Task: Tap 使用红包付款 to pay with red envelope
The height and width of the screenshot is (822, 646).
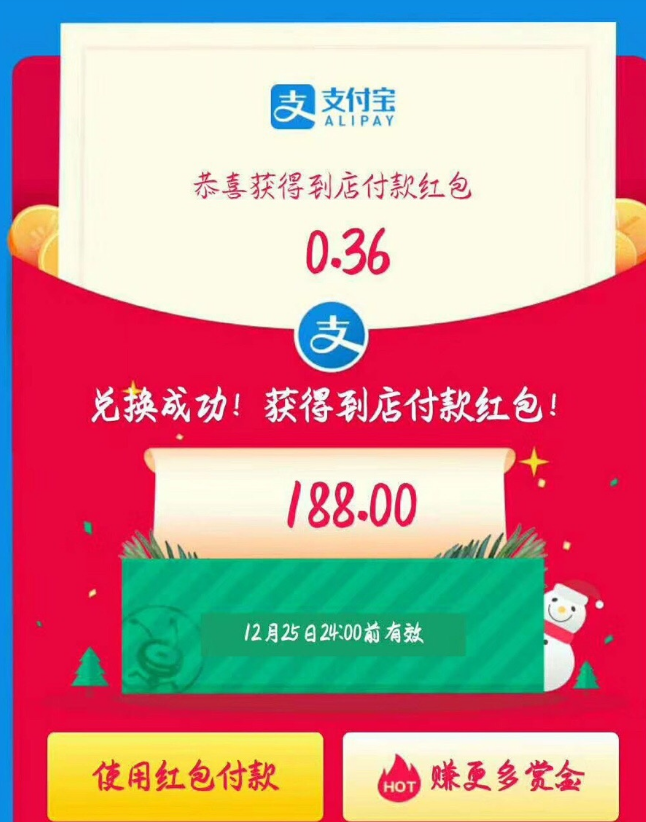Action: click(x=186, y=776)
